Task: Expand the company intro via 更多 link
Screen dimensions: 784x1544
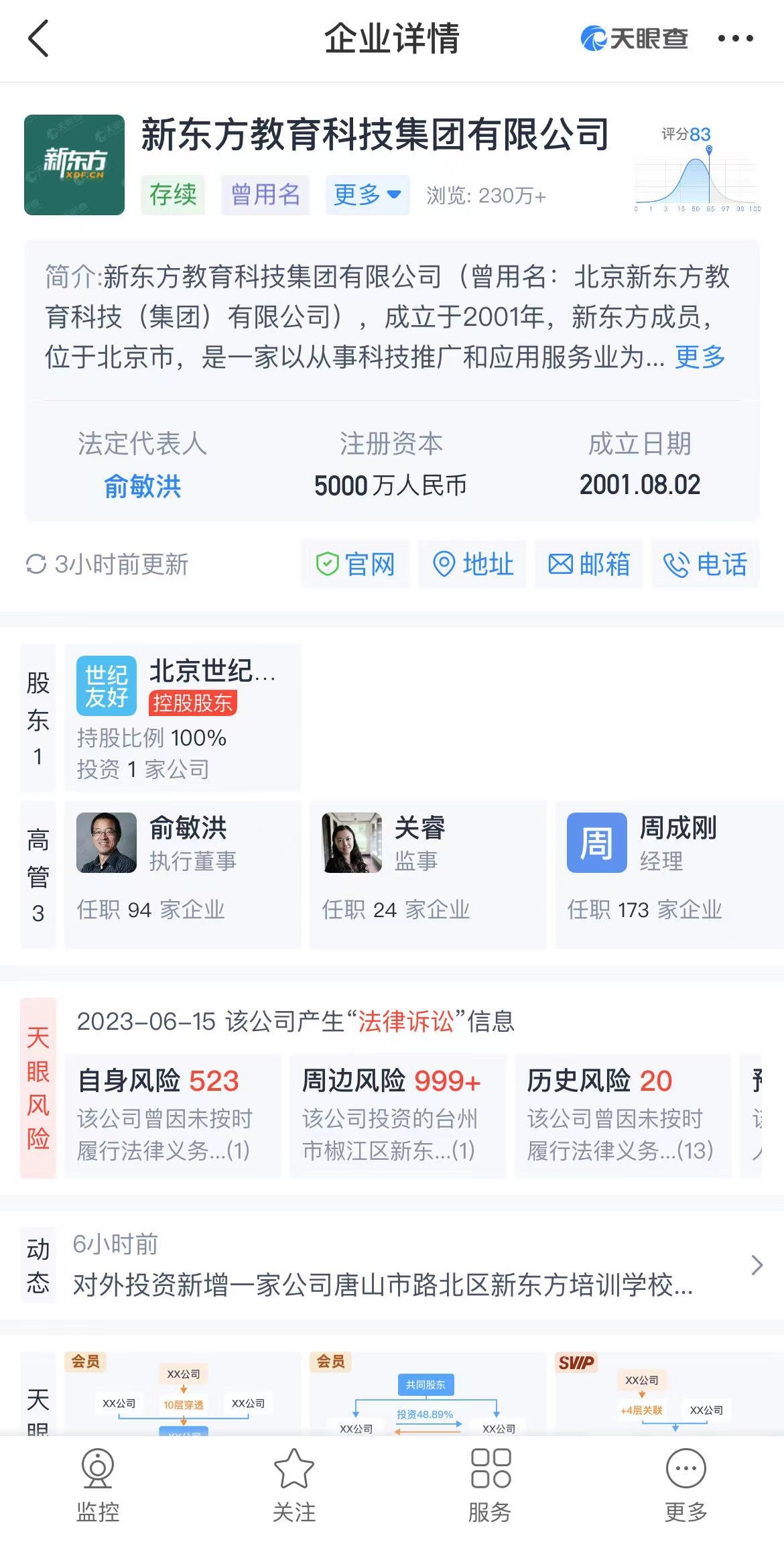Action: coord(700,357)
